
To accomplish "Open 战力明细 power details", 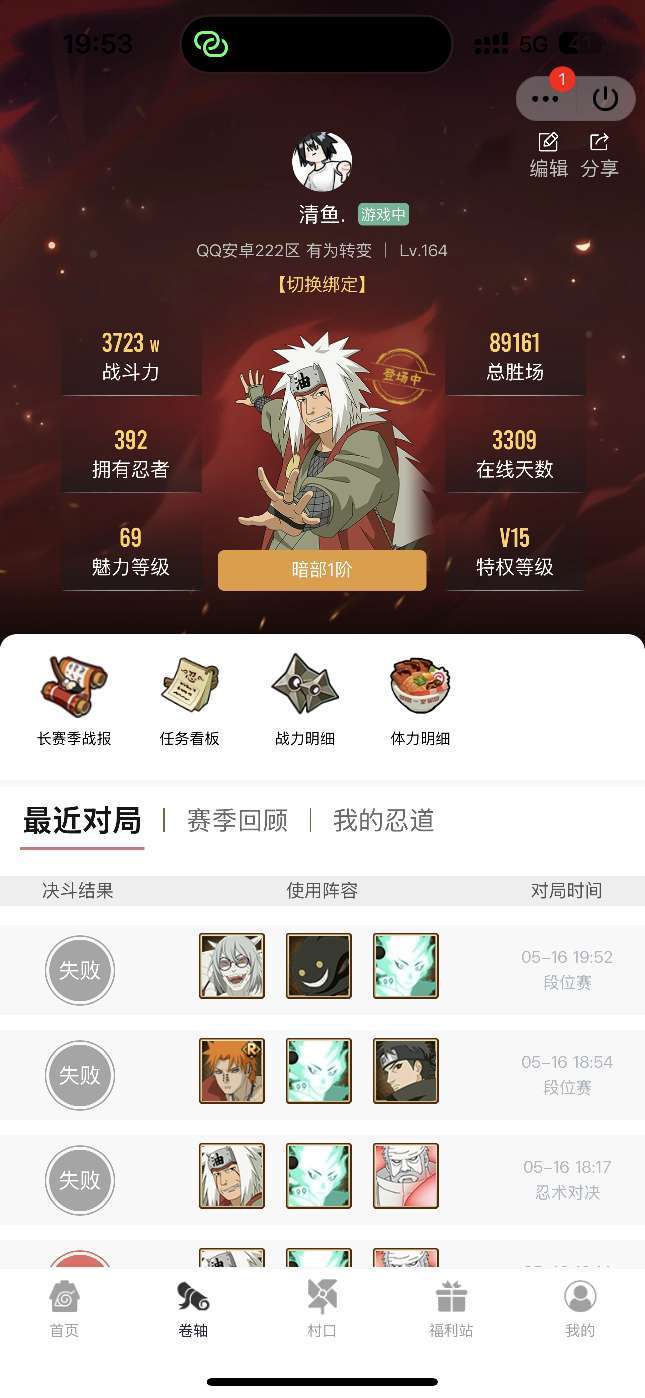I will 305,700.
